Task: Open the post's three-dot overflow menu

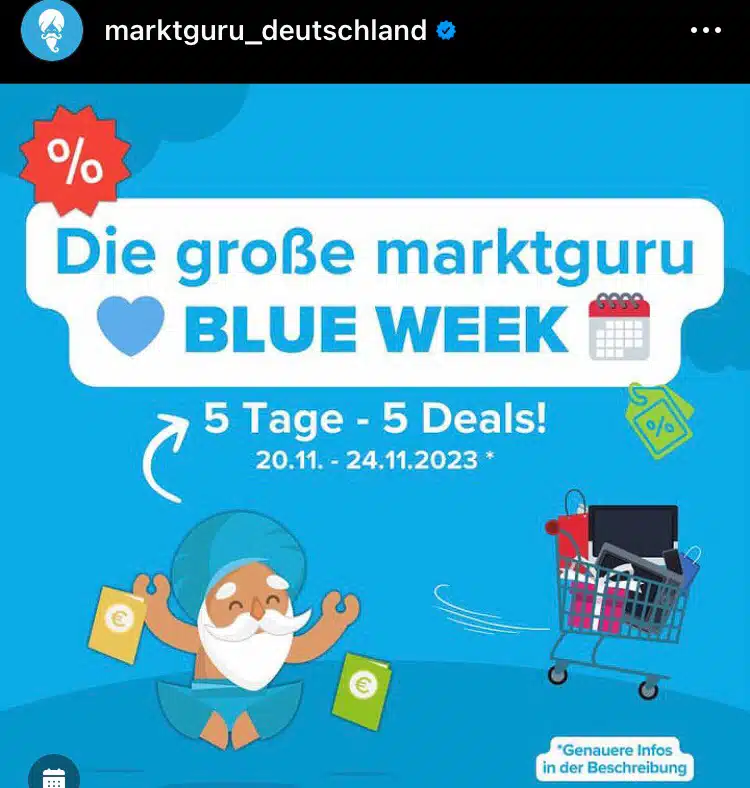Action: tap(705, 31)
